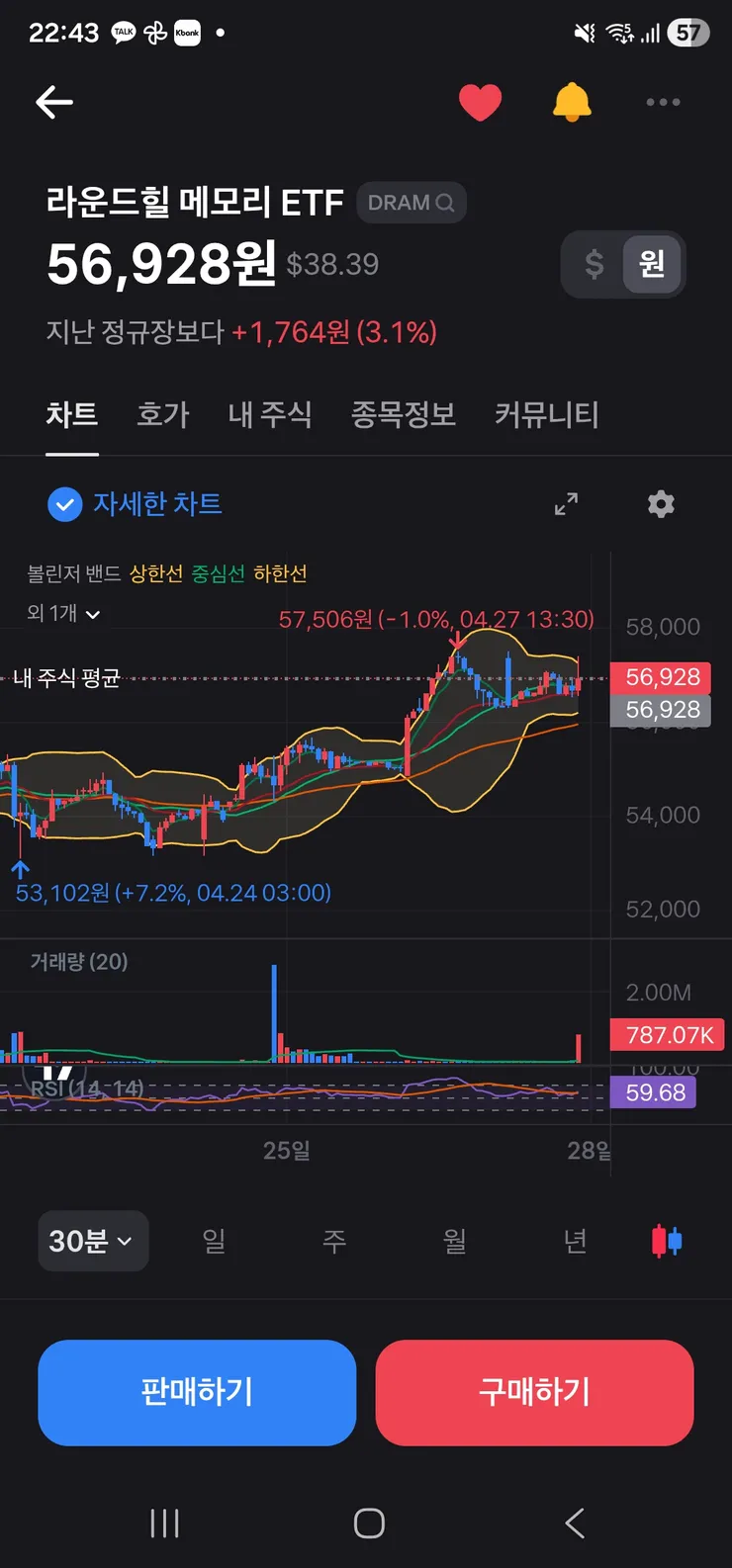Switch to the 호가 tab

[163, 414]
